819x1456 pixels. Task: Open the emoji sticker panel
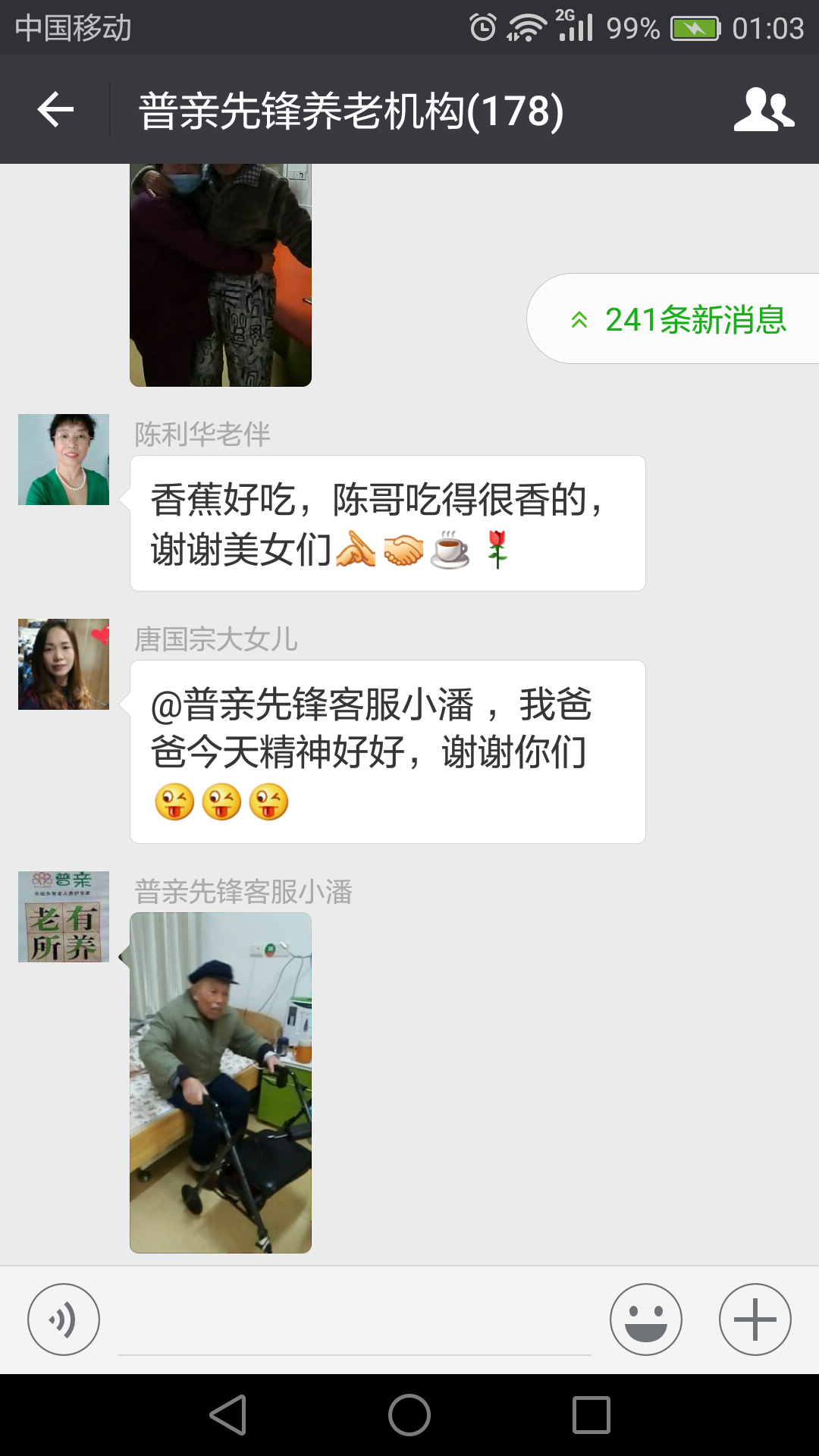646,1319
